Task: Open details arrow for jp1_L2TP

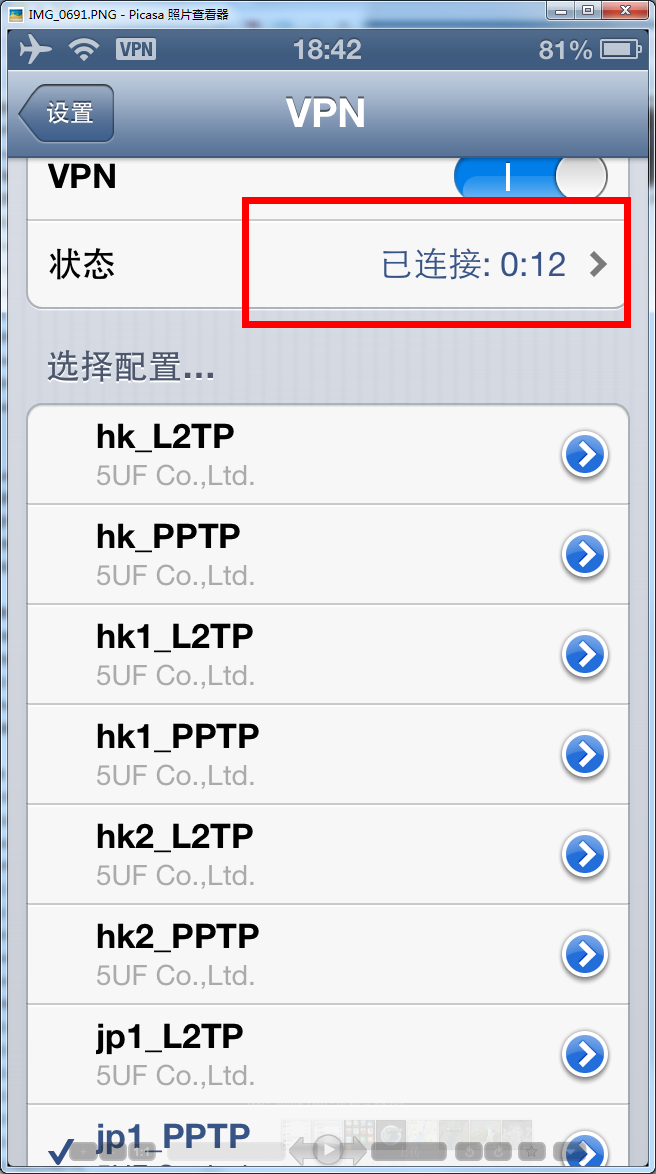Action: click(x=585, y=1054)
